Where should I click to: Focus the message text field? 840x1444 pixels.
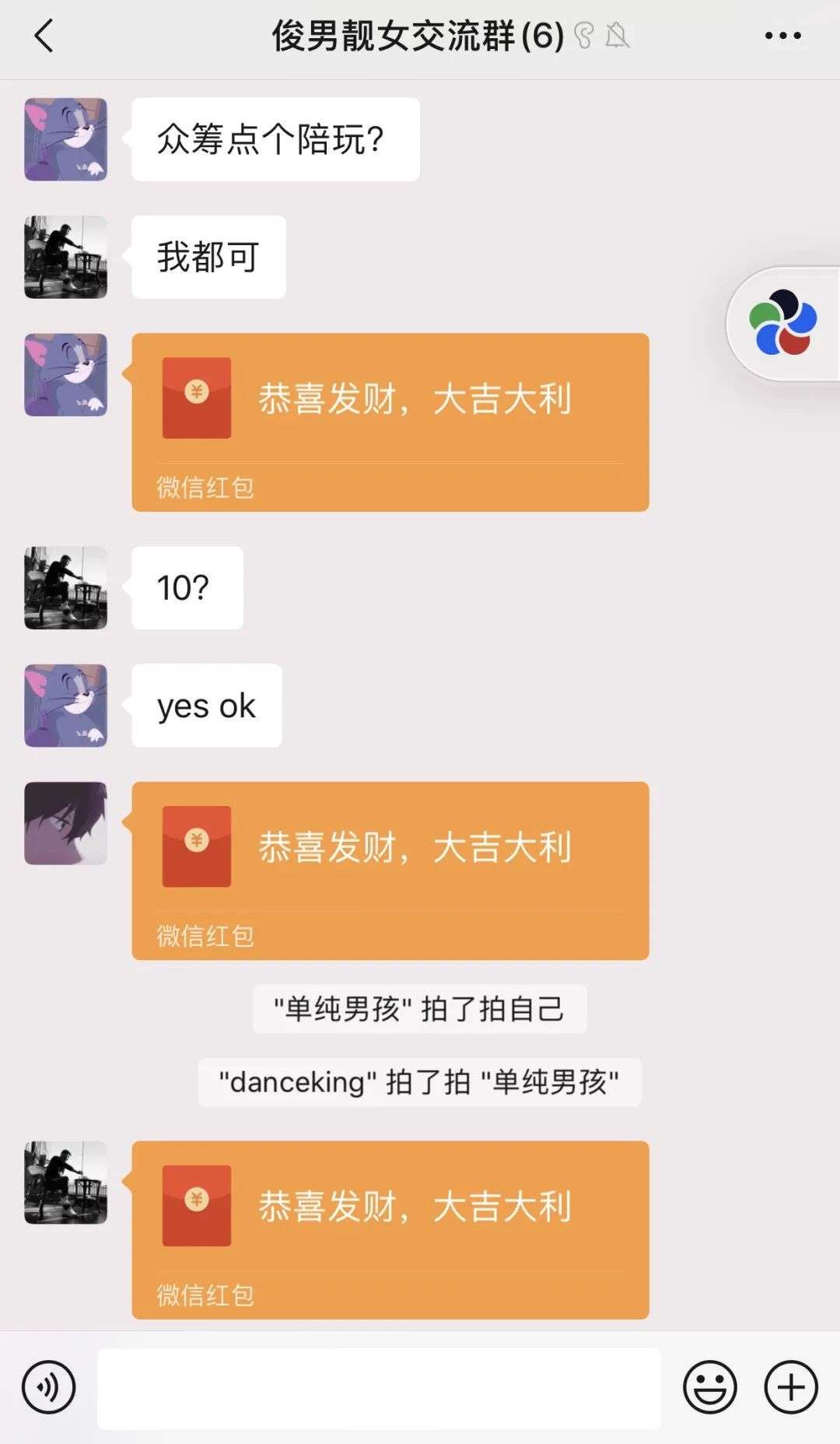[379, 1388]
